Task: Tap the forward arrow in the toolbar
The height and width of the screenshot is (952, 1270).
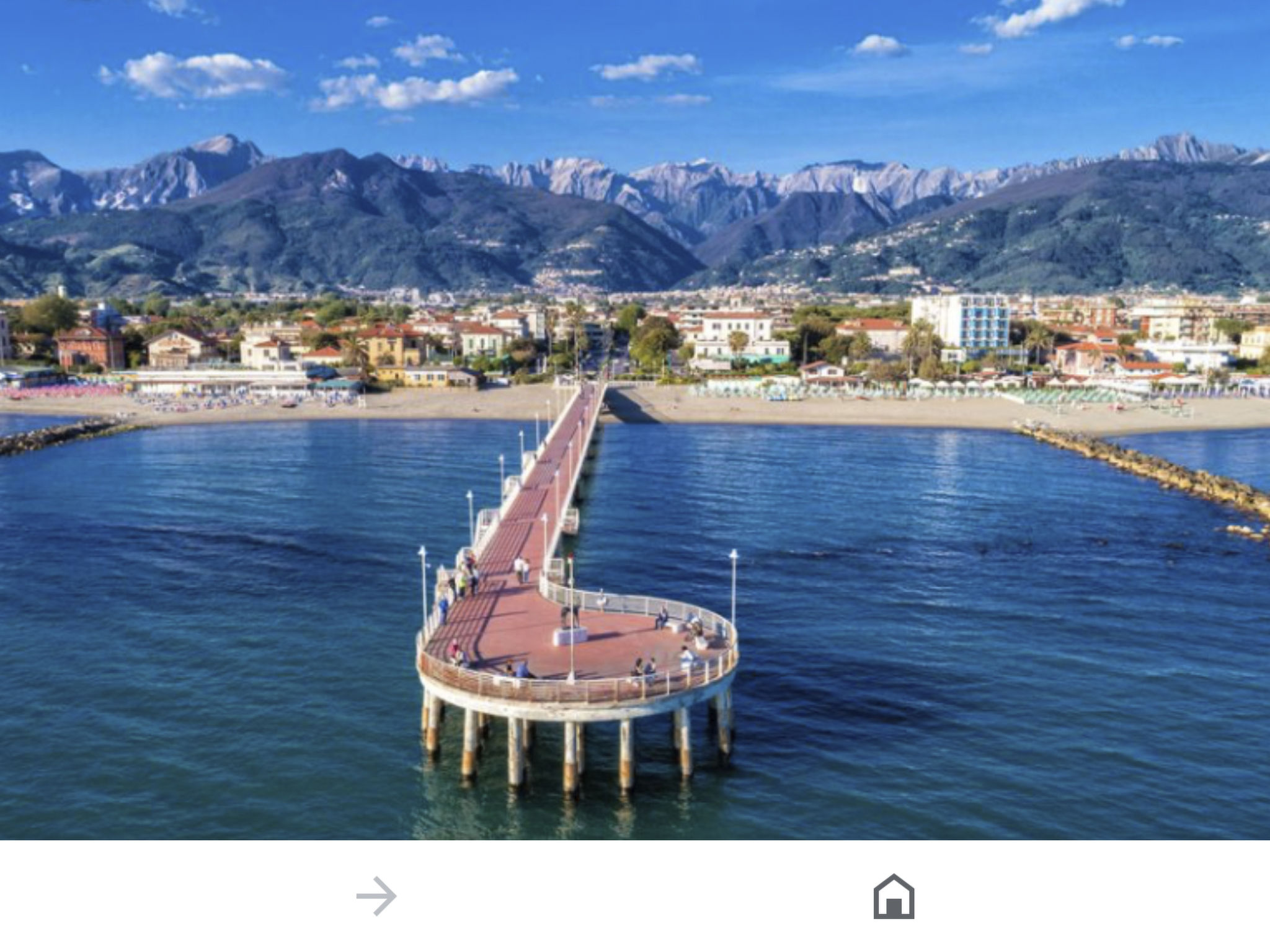Action: [376, 896]
